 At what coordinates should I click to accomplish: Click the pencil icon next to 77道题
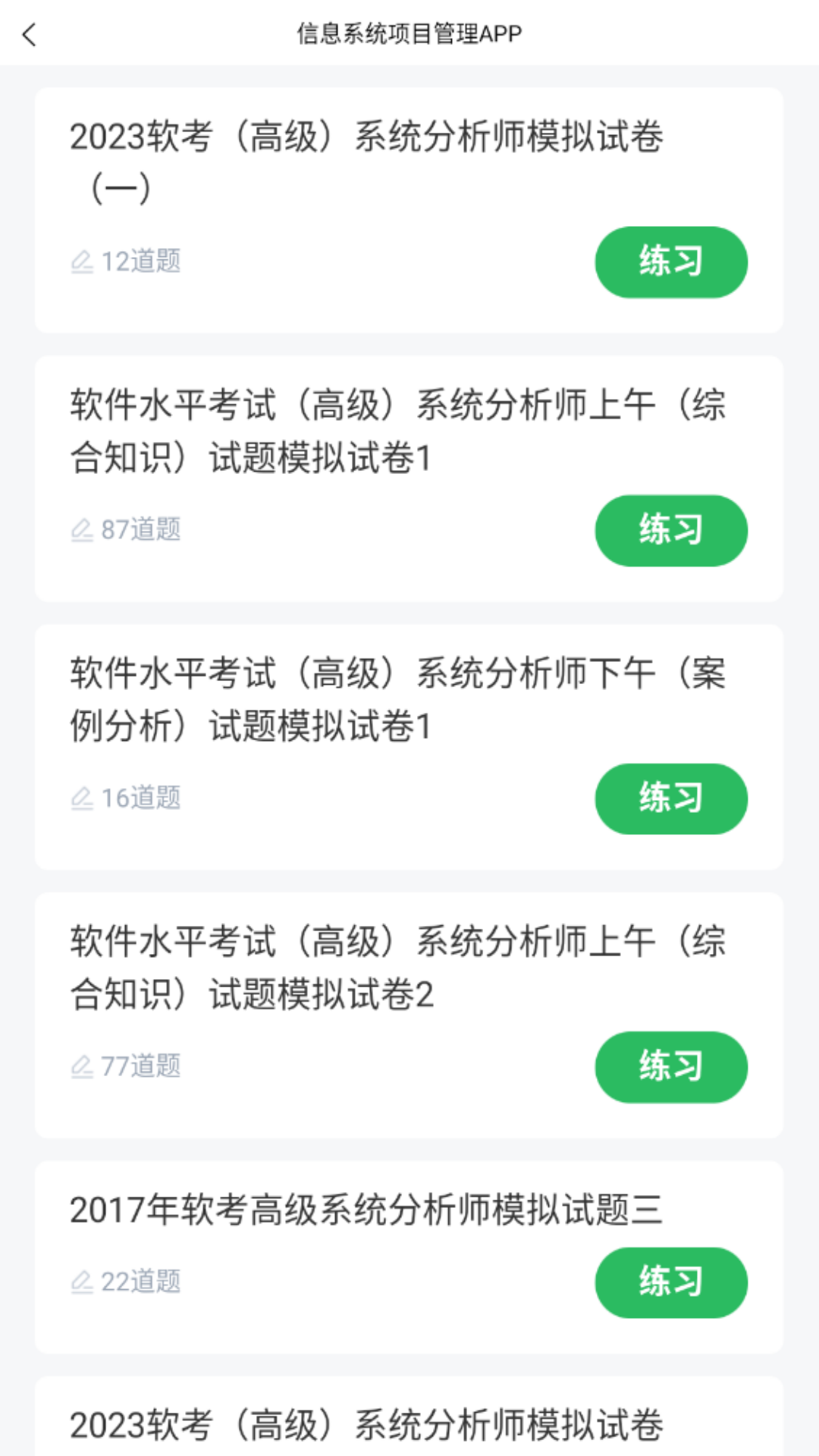pyautogui.click(x=83, y=1066)
